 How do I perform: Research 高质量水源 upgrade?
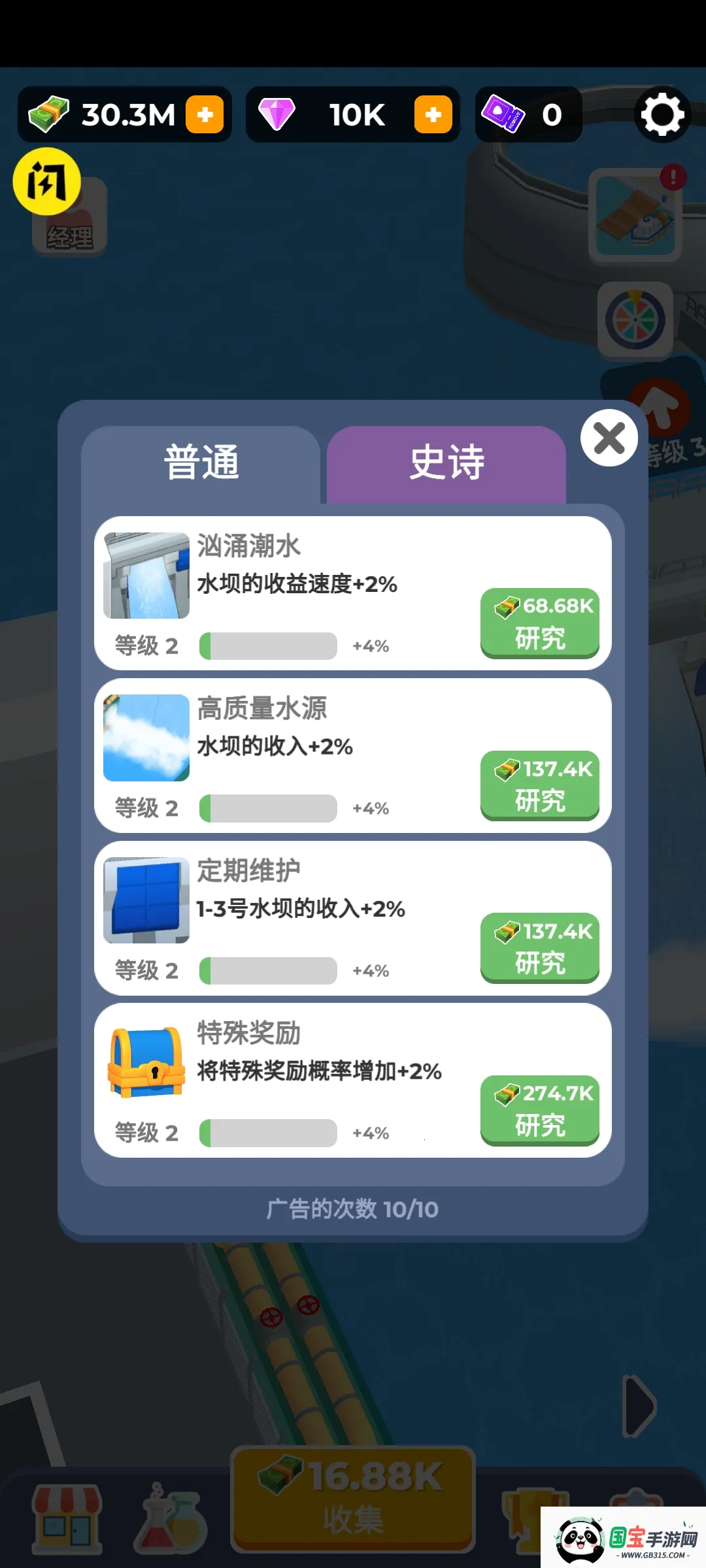point(540,785)
